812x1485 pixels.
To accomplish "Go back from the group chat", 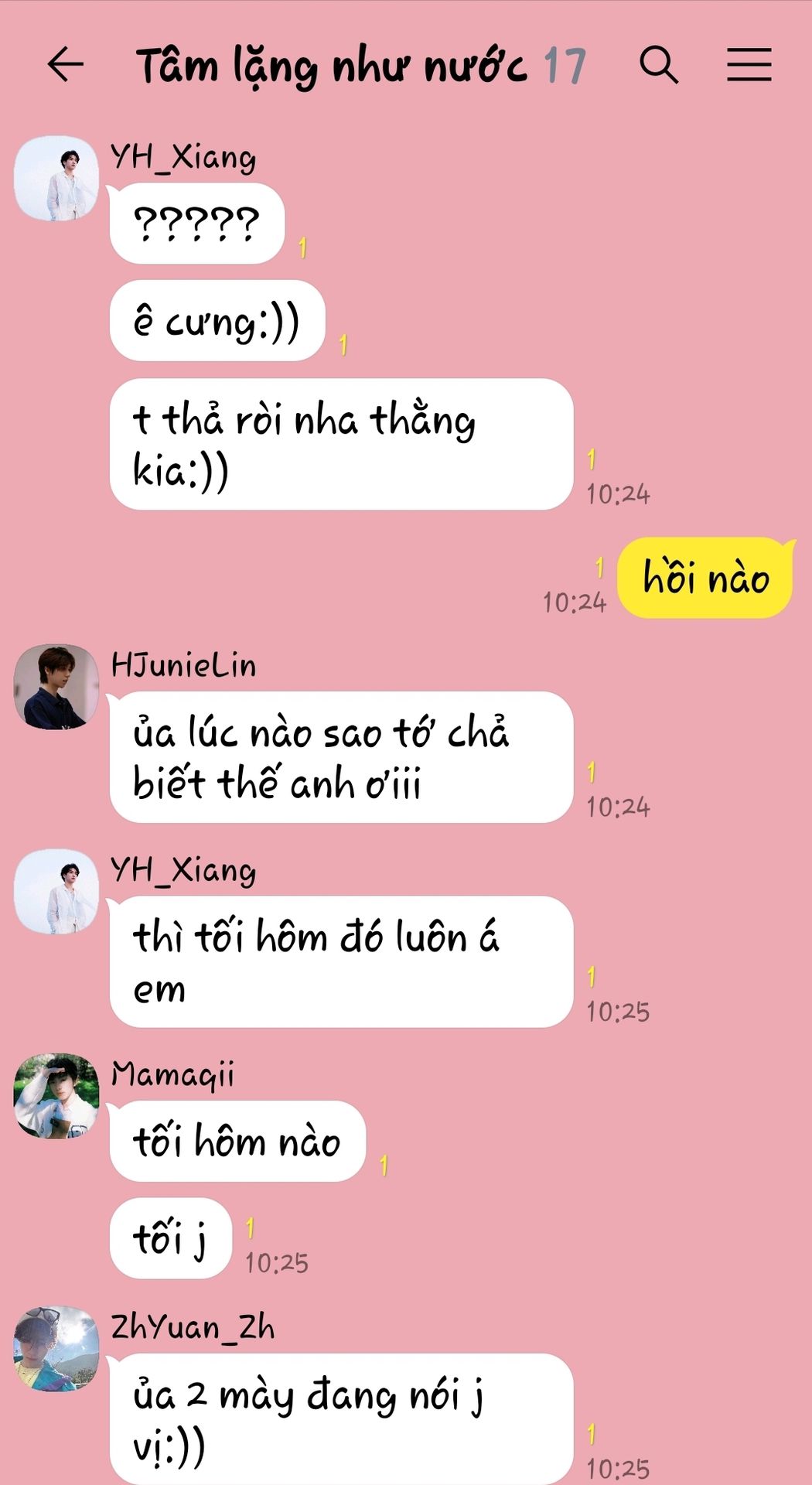I will coord(65,64).
